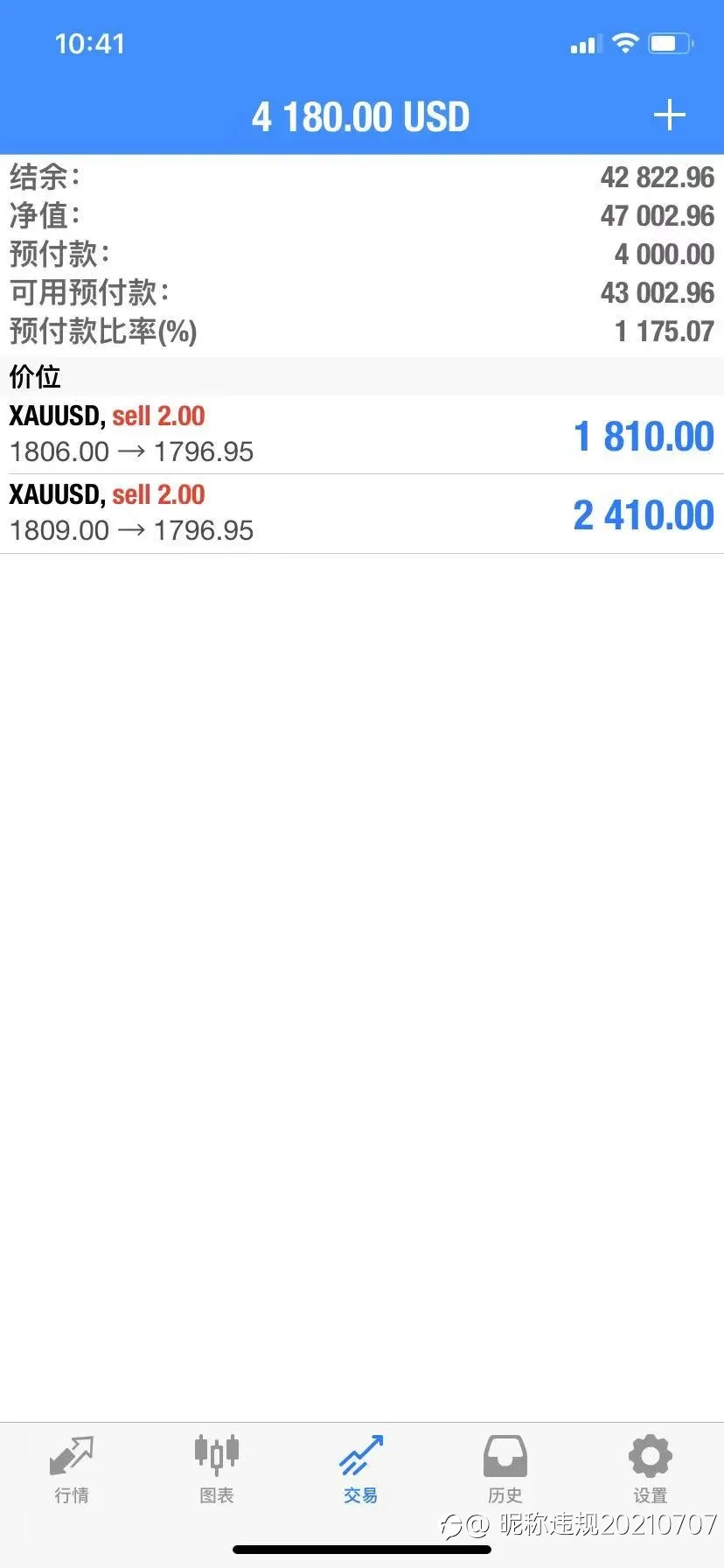Go to the 历史 history tab

point(505,1470)
